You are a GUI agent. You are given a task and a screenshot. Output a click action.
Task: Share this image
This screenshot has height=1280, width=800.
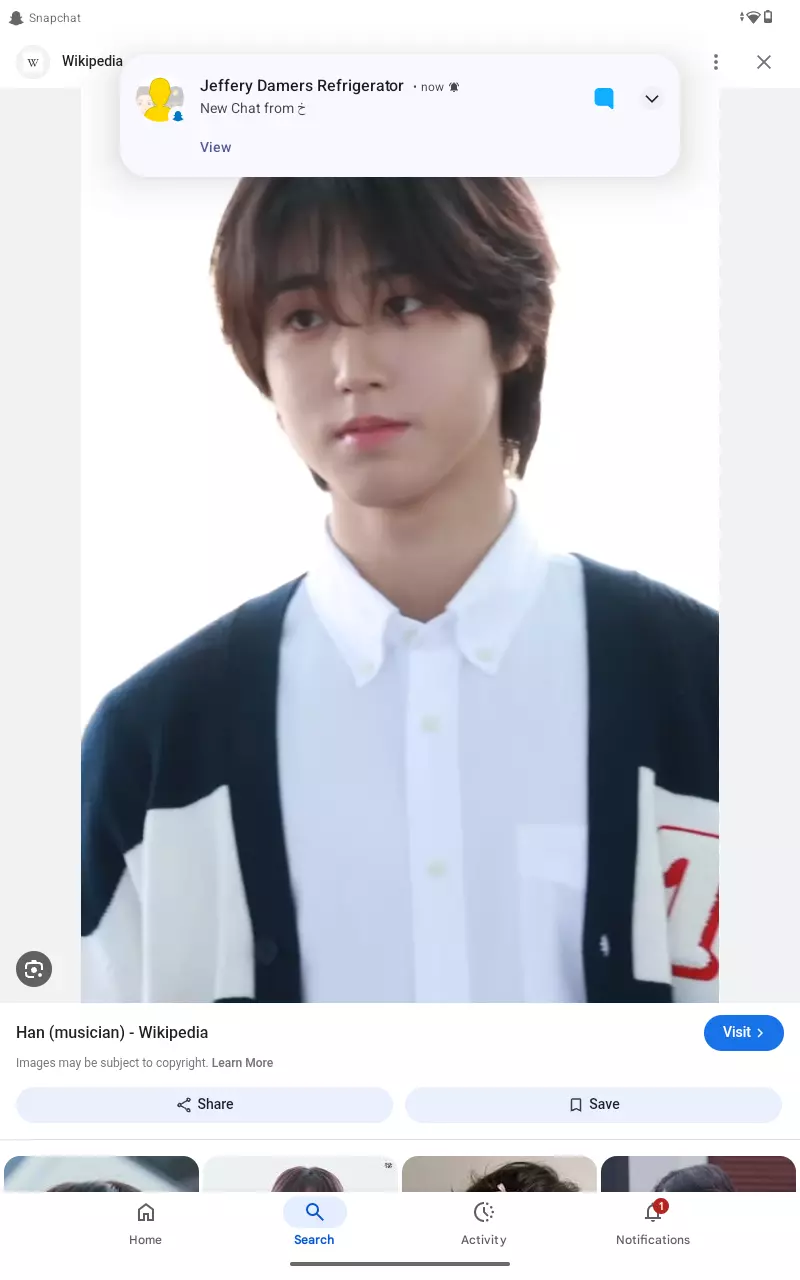205,1104
